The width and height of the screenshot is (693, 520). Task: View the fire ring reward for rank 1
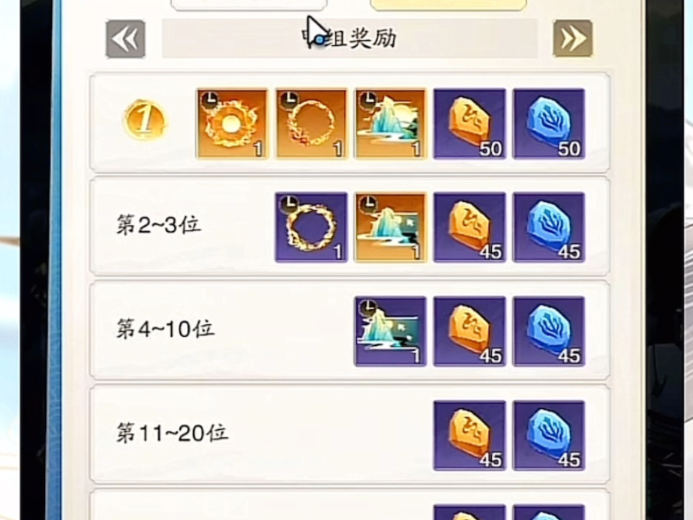click(232, 123)
